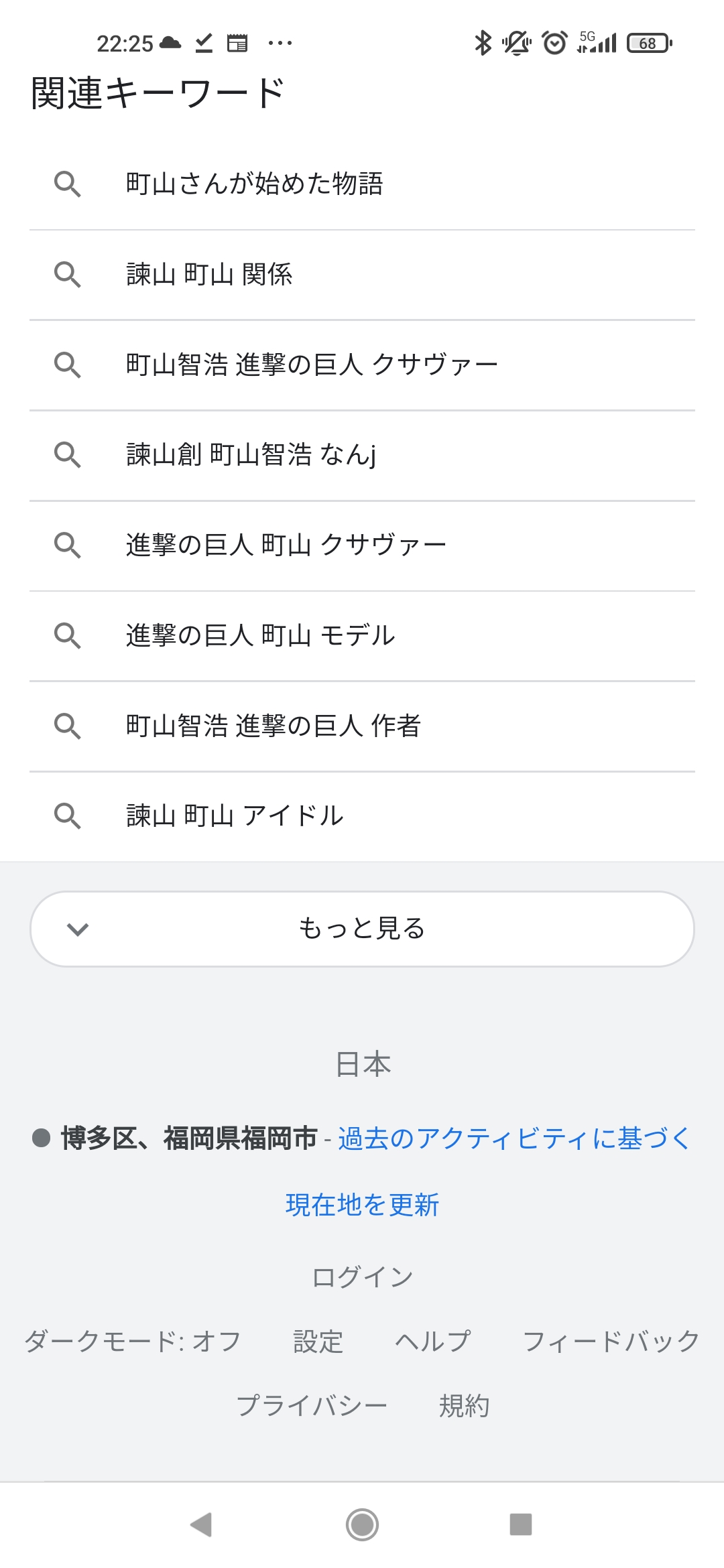This screenshot has height=1568, width=724.
Task: Search 進撃の巨人 町山 モデル
Action: 362,636
